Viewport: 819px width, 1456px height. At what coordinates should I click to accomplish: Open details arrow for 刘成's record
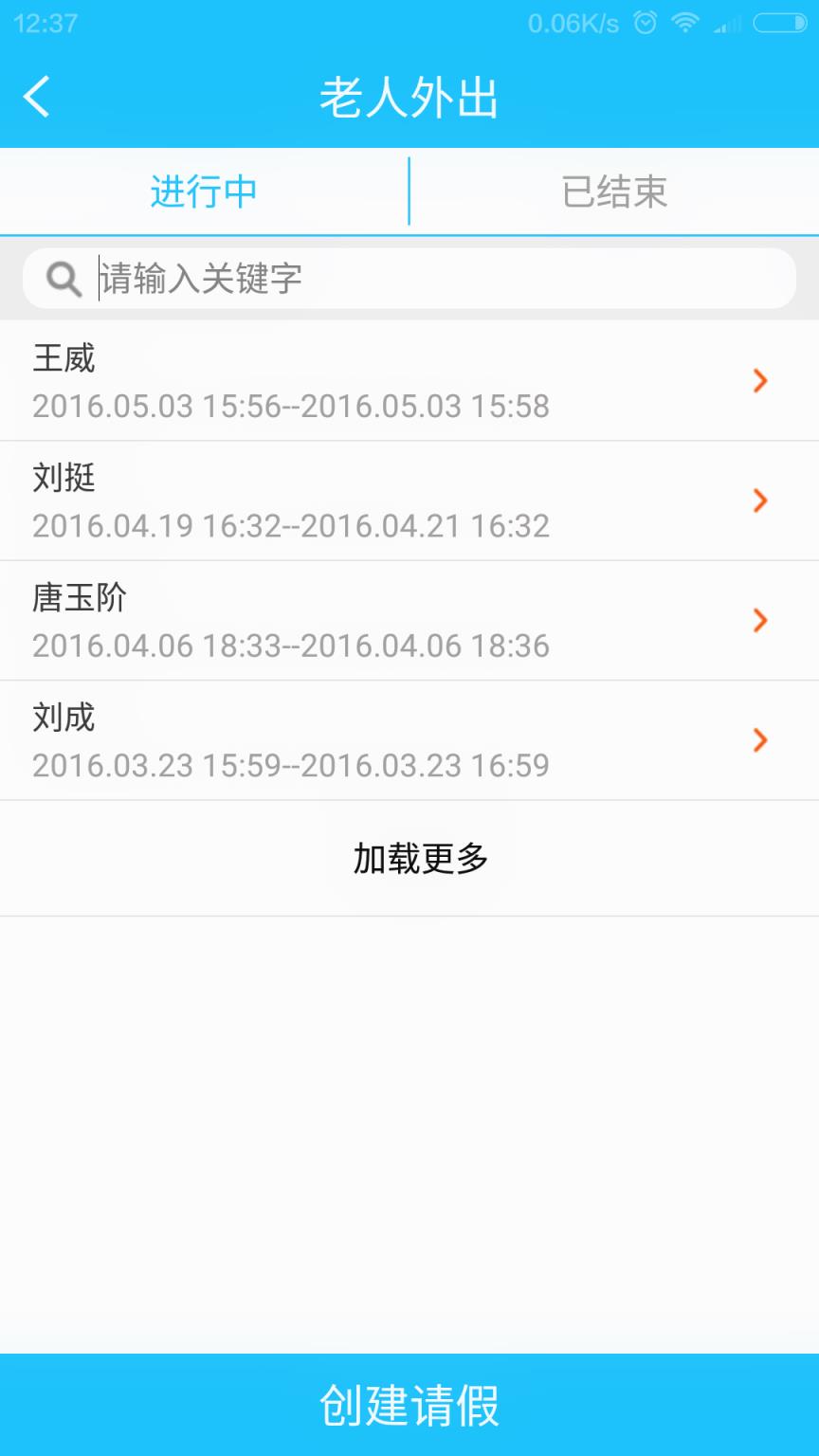click(x=759, y=740)
